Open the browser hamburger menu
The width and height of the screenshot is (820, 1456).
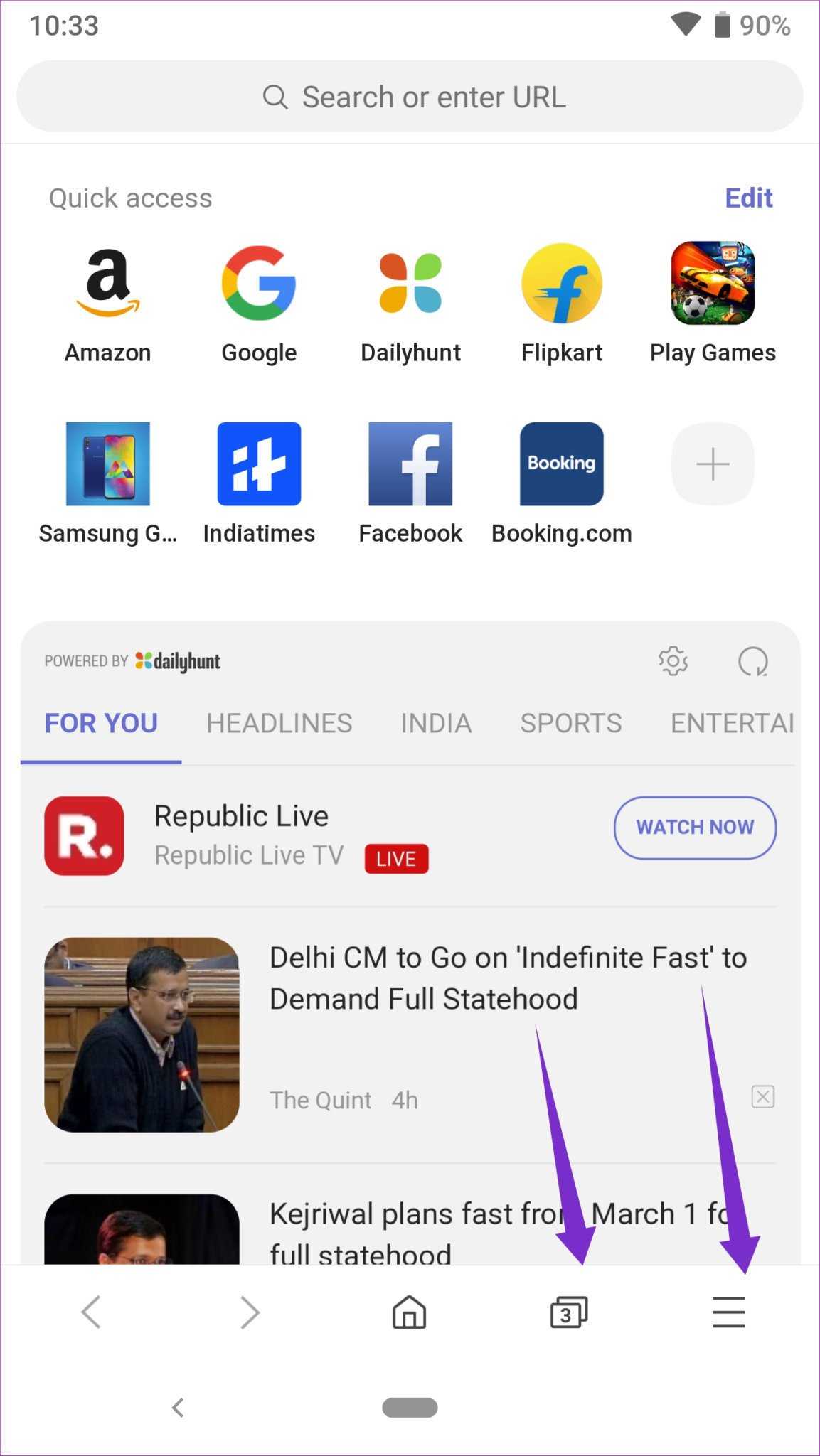point(729,1312)
